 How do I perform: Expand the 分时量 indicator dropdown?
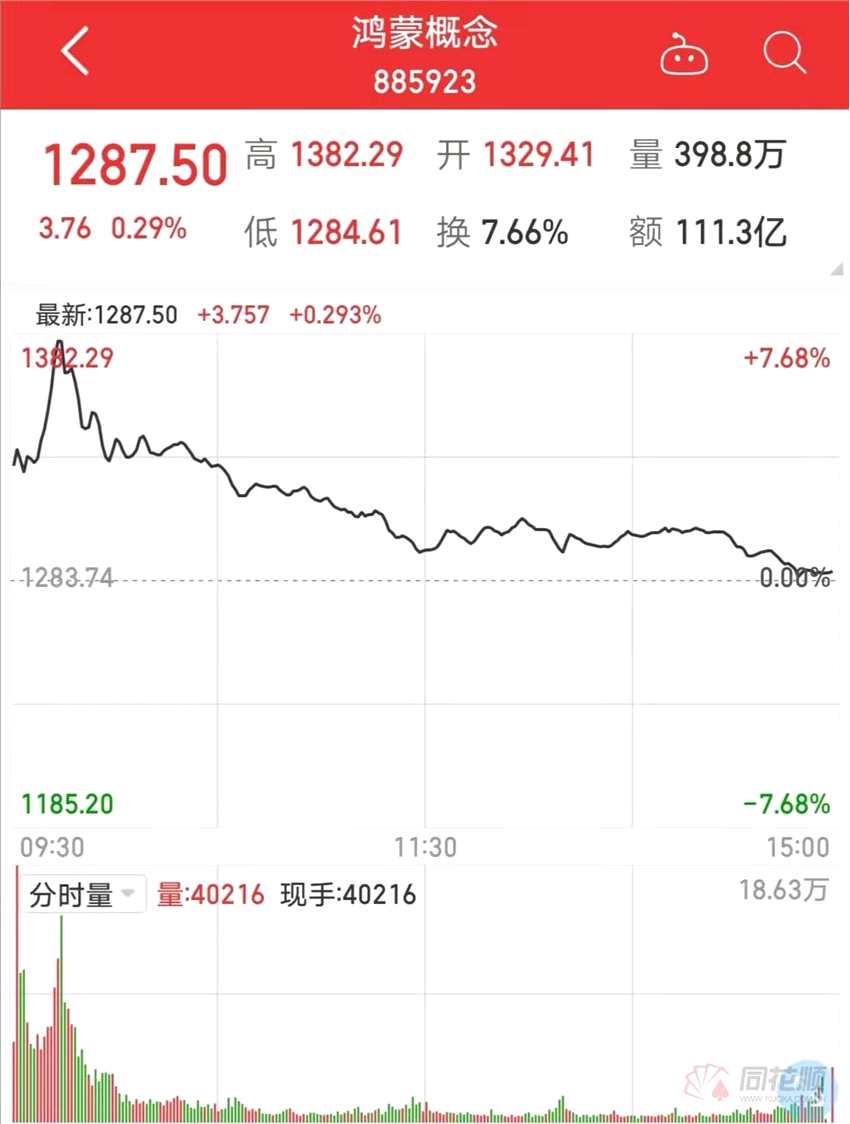coord(85,894)
